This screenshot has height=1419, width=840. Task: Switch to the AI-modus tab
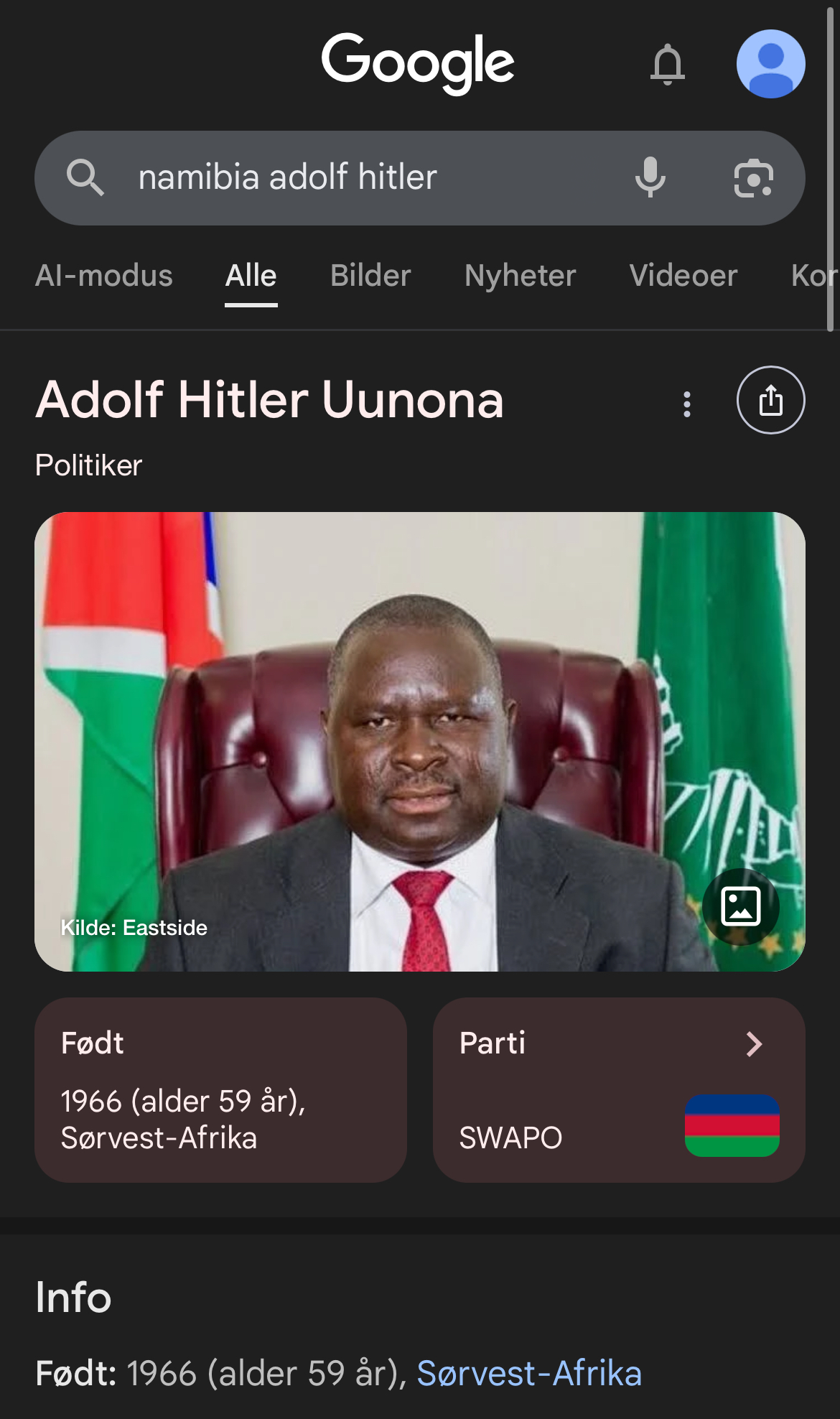[x=104, y=276]
